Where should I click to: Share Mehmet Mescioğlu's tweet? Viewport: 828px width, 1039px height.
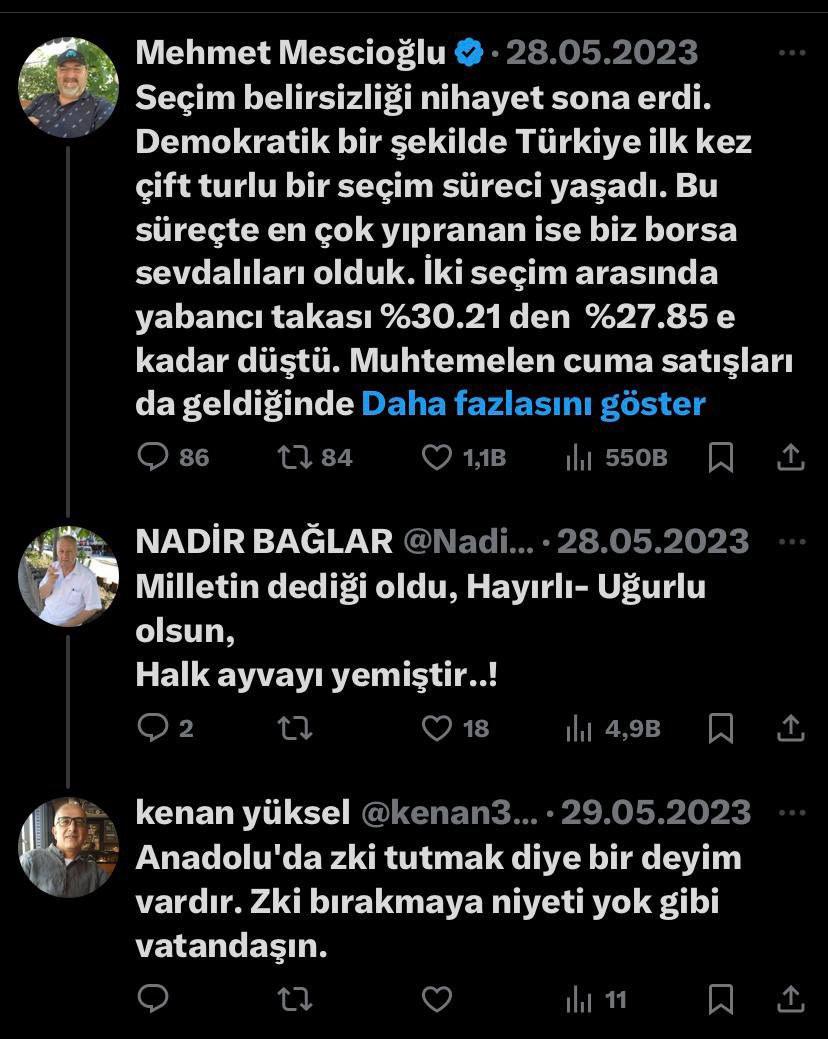click(x=791, y=457)
